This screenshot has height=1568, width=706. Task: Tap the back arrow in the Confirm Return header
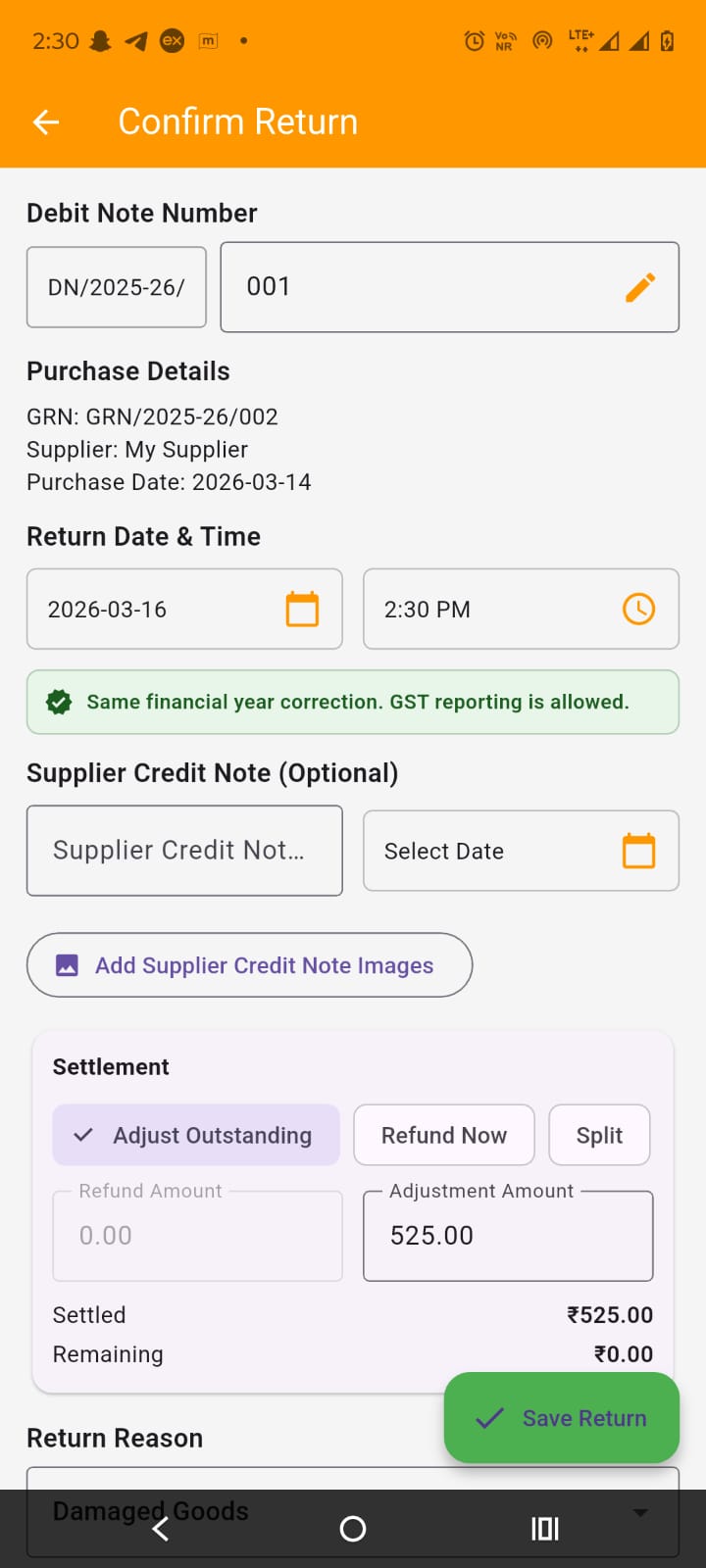[45, 122]
